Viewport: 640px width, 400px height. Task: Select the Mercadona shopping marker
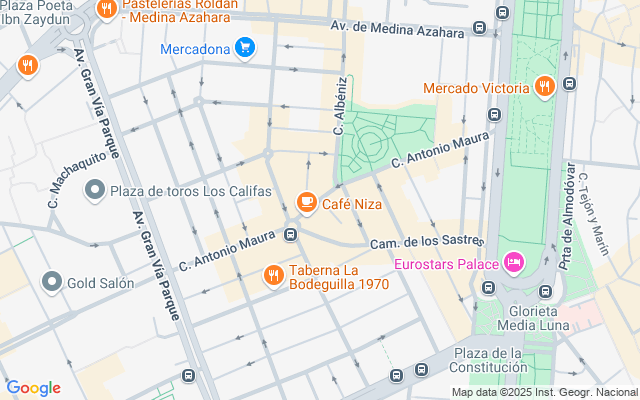click(245, 47)
